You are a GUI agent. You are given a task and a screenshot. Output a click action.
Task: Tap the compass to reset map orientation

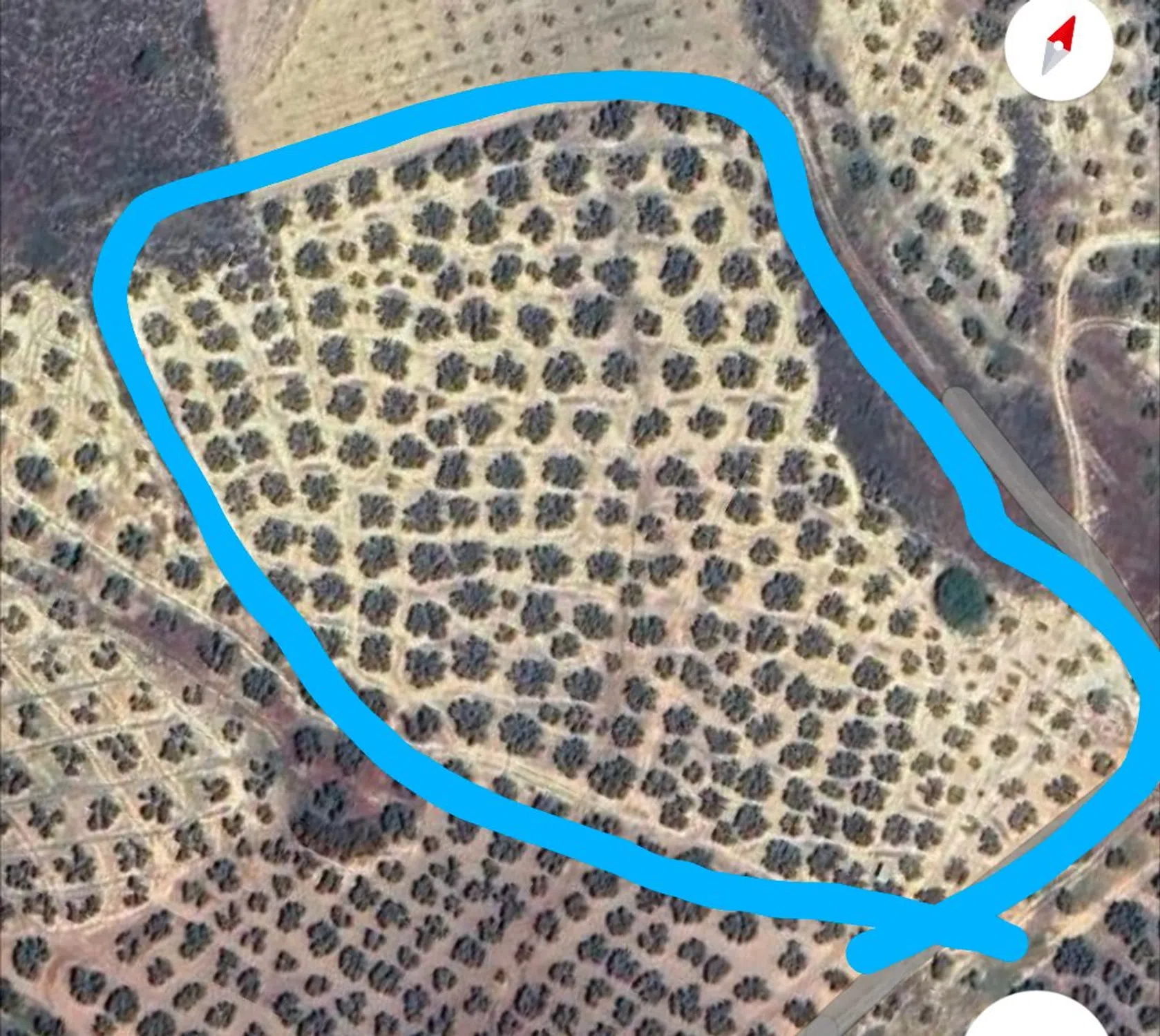click(1058, 48)
